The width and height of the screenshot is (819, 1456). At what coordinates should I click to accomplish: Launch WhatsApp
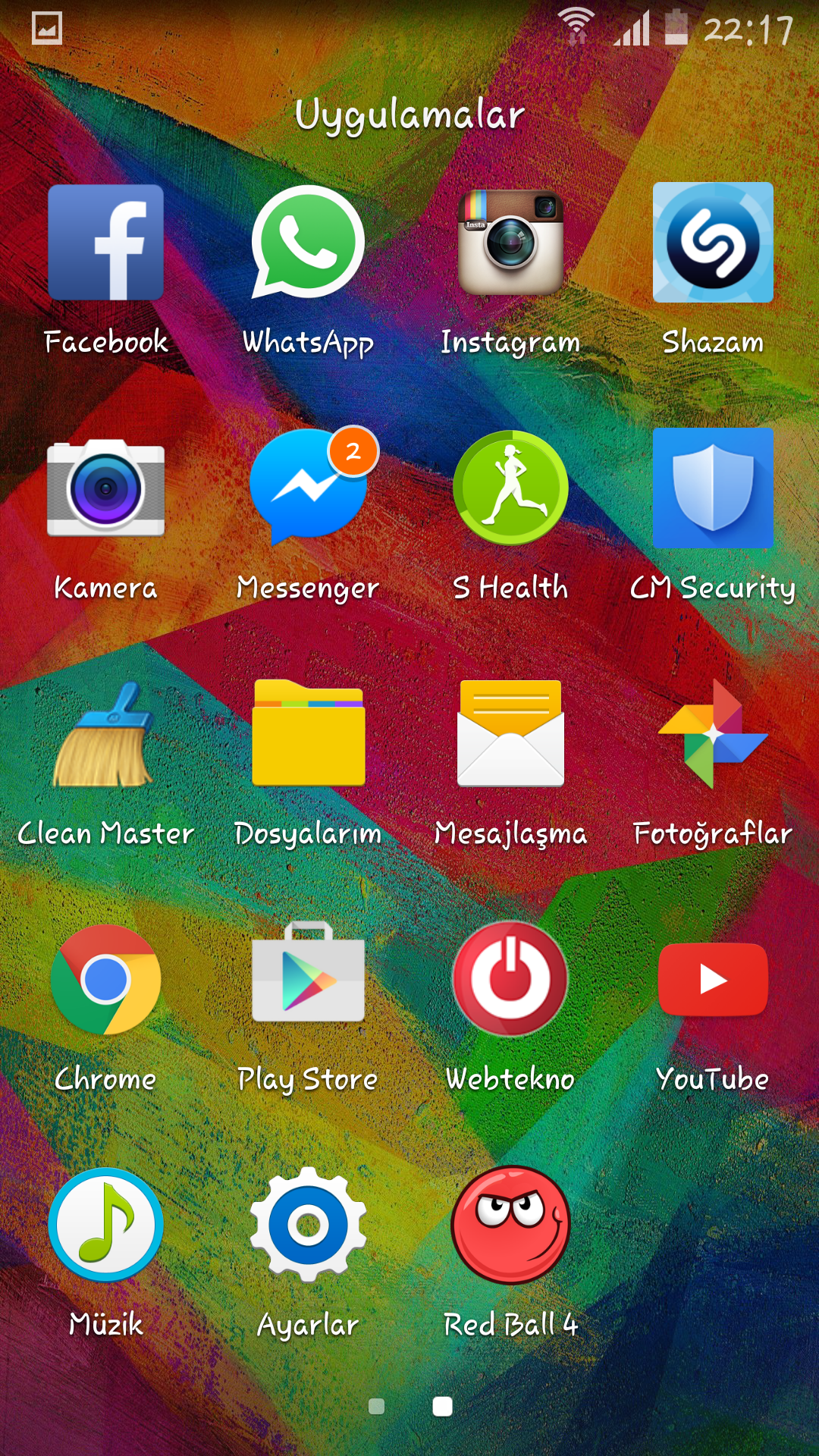(x=308, y=243)
